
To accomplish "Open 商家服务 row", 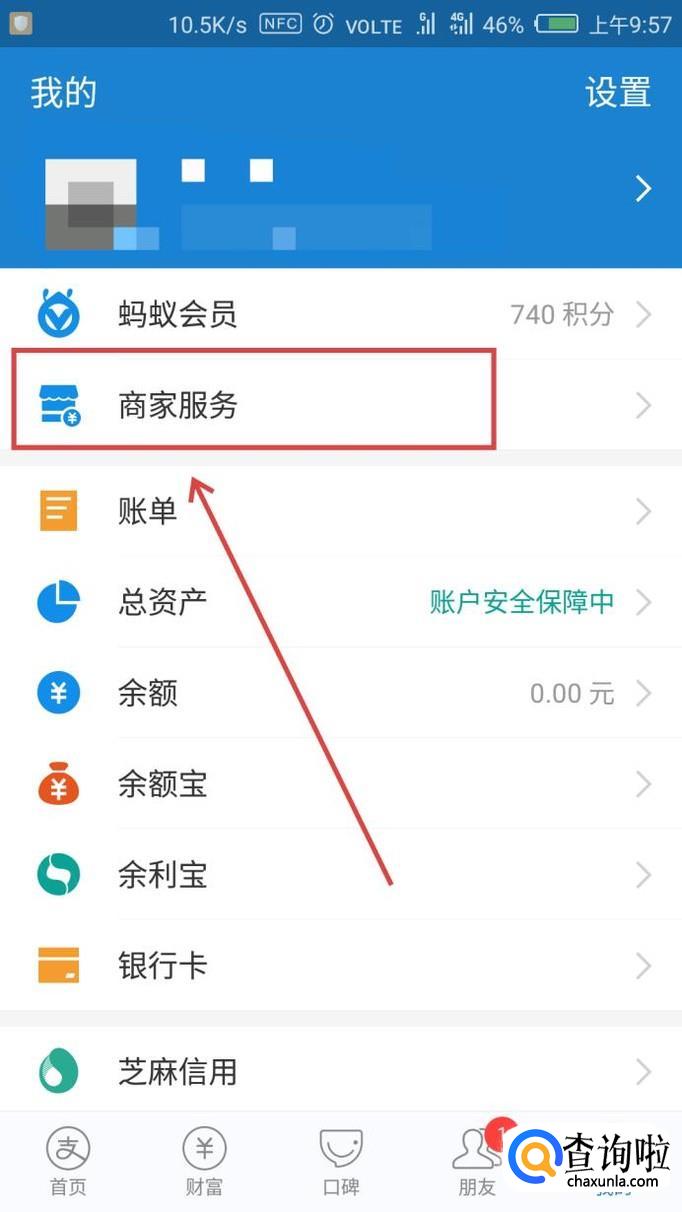I will pyautogui.click(x=341, y=405).
